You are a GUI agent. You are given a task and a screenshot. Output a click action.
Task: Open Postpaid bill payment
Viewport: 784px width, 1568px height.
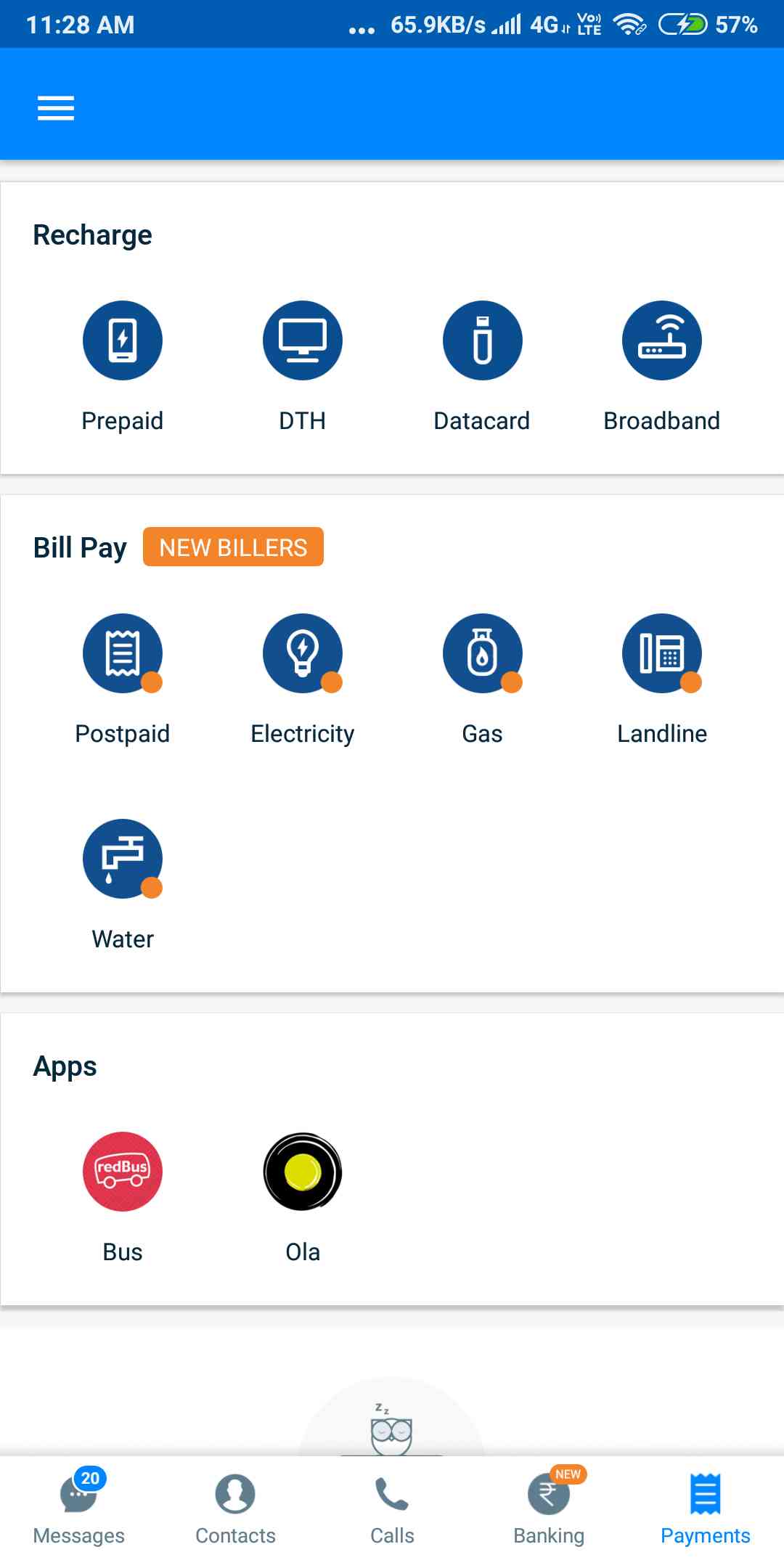(122, 653)
